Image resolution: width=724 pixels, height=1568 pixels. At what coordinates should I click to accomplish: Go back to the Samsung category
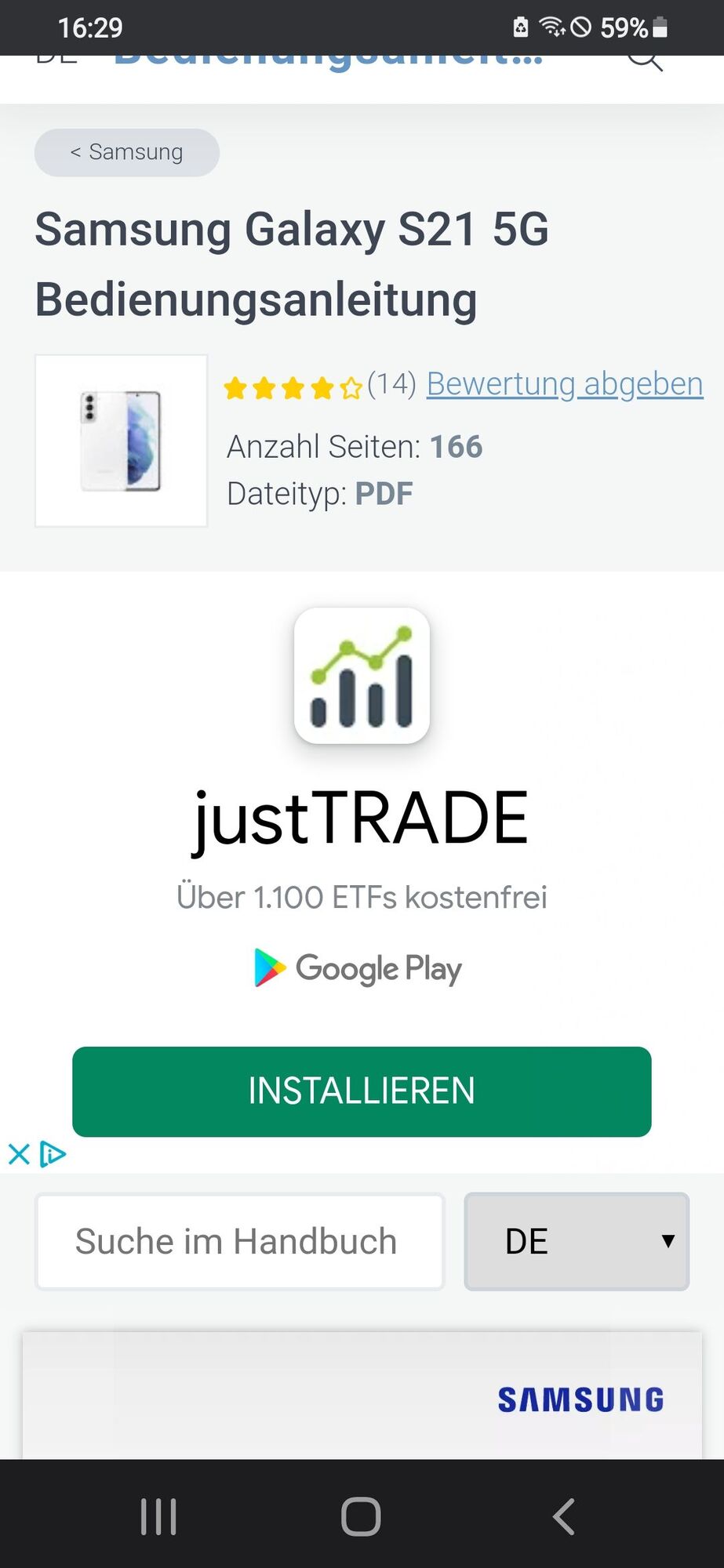[x=126, y=152]
